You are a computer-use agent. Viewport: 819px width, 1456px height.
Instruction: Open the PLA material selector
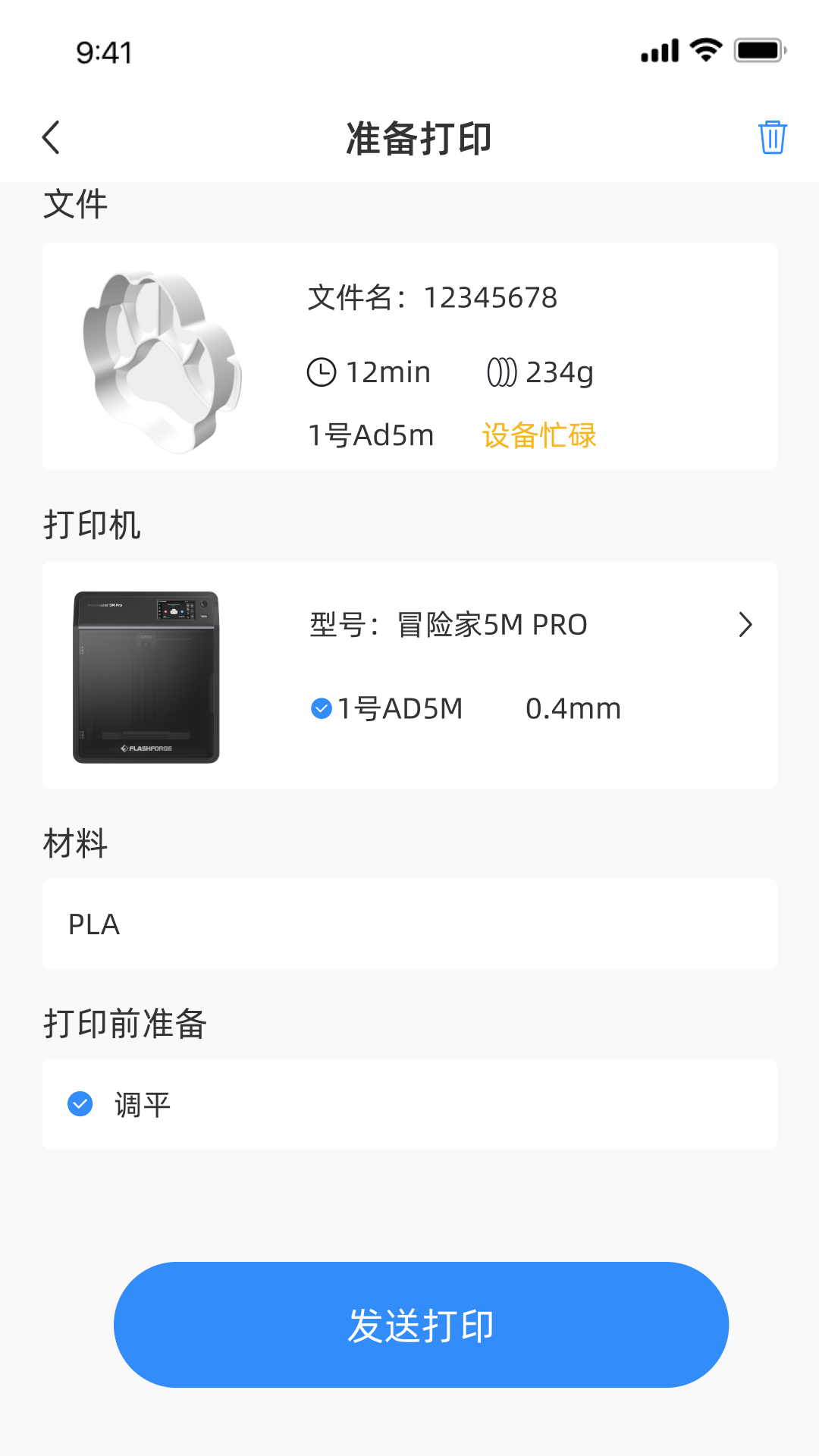pos(409,924)
